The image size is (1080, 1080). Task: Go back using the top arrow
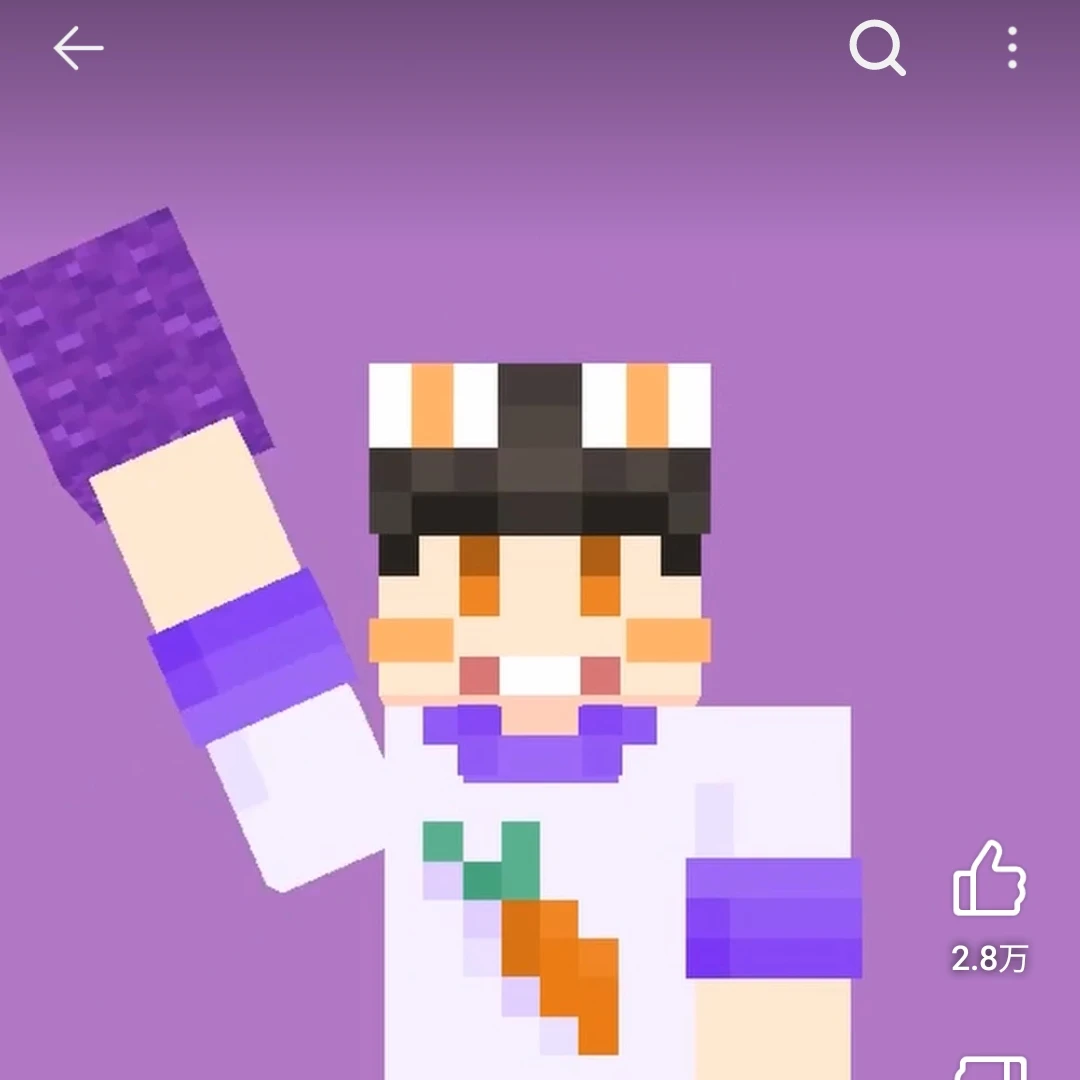click(x=78, y=48)
